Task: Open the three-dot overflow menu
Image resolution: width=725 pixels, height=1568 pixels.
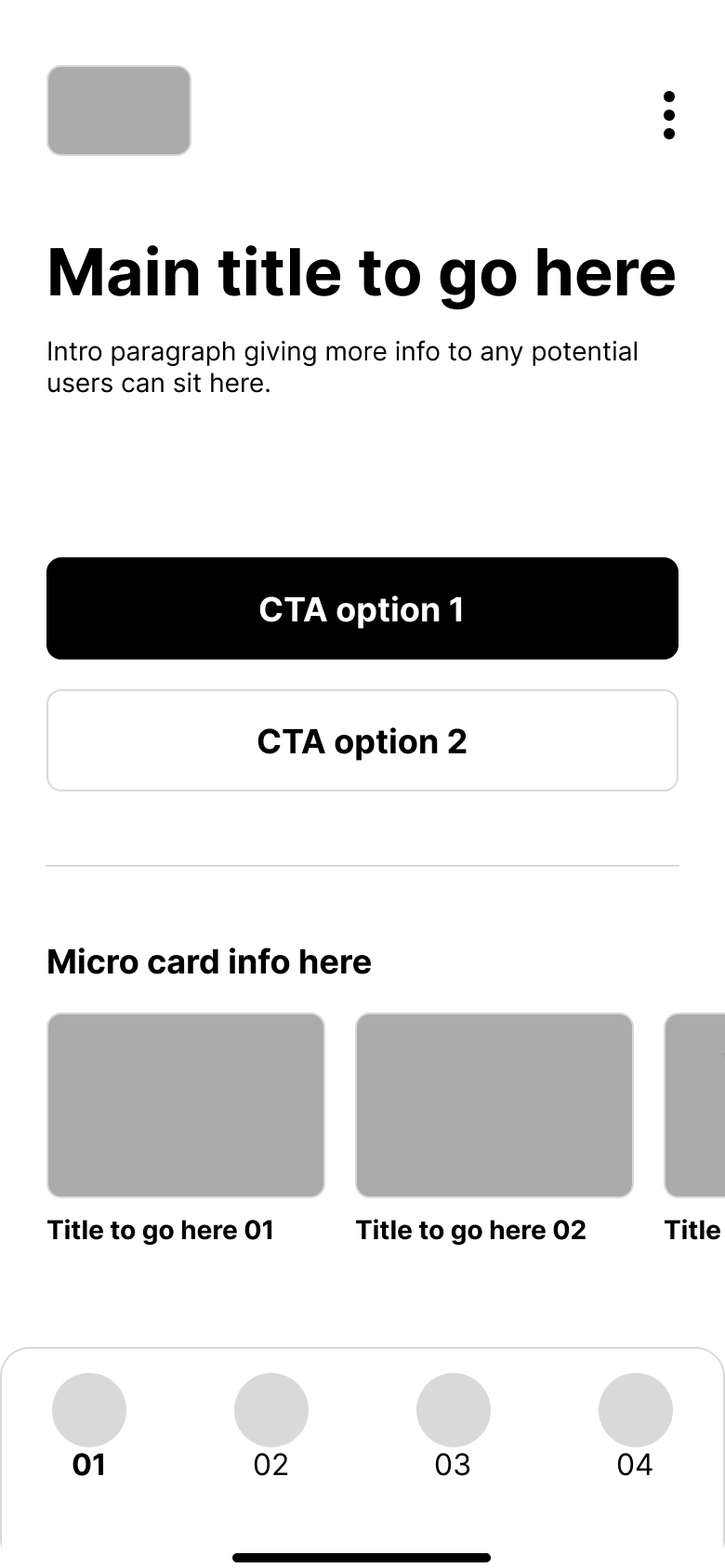Action: tap(668, 115)
